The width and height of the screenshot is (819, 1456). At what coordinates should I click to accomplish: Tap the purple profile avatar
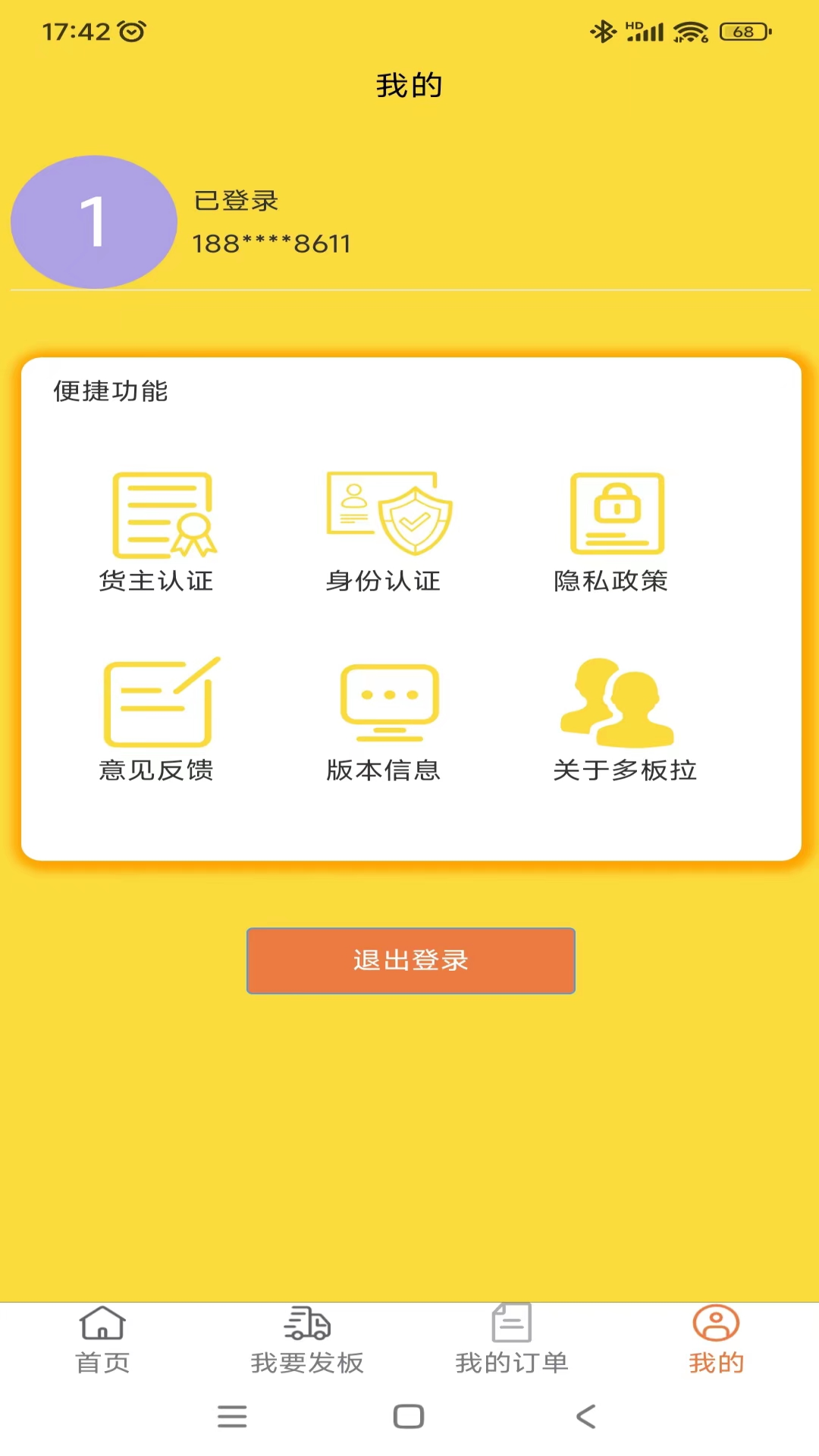[x=94, y=222]
